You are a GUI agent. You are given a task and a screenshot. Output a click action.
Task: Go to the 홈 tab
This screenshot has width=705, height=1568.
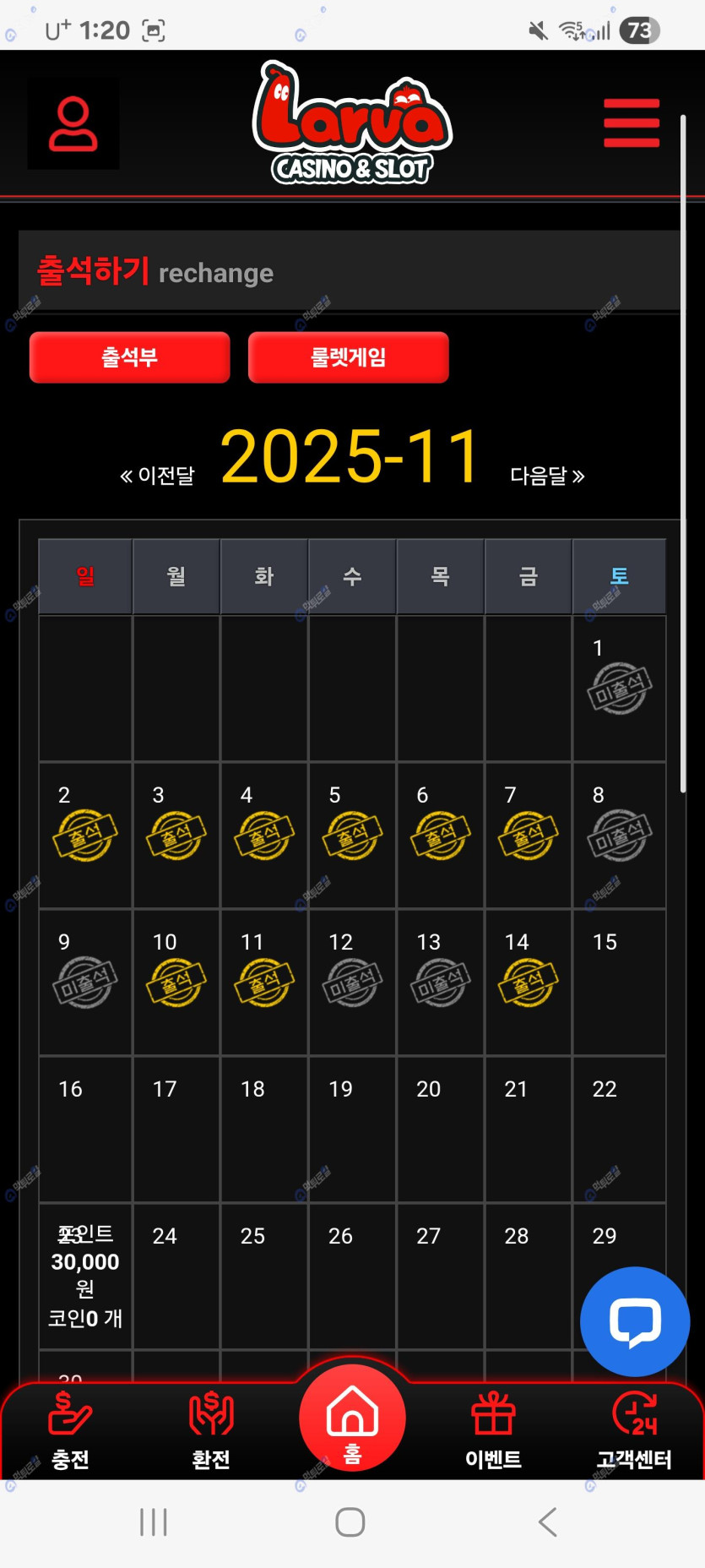tap(352, 1419)
